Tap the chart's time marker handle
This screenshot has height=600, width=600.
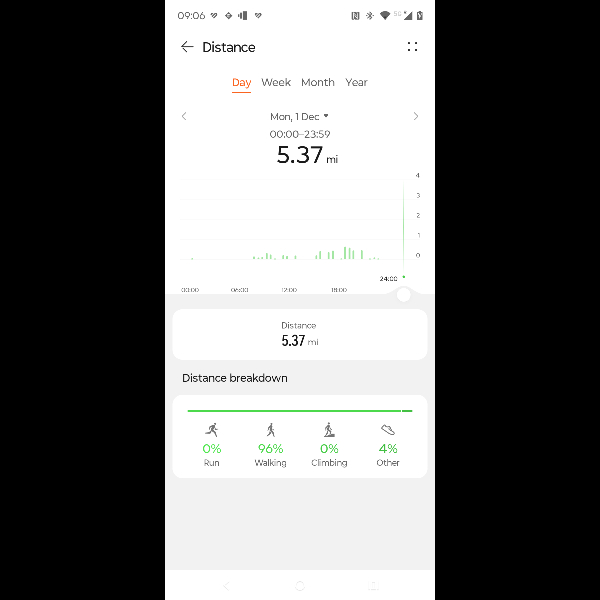coord(403,294)
